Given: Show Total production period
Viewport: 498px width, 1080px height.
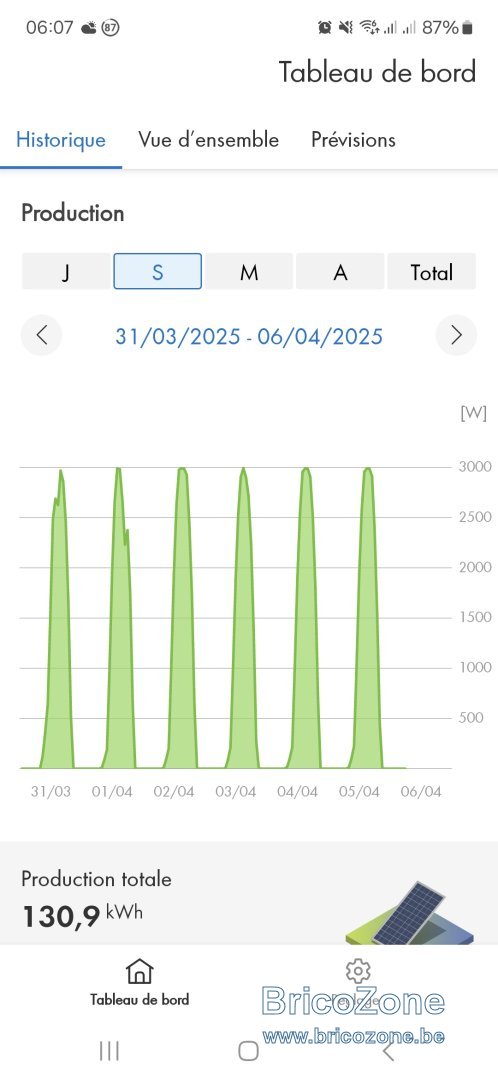Looking at the screenshot, I should (431, 271).
